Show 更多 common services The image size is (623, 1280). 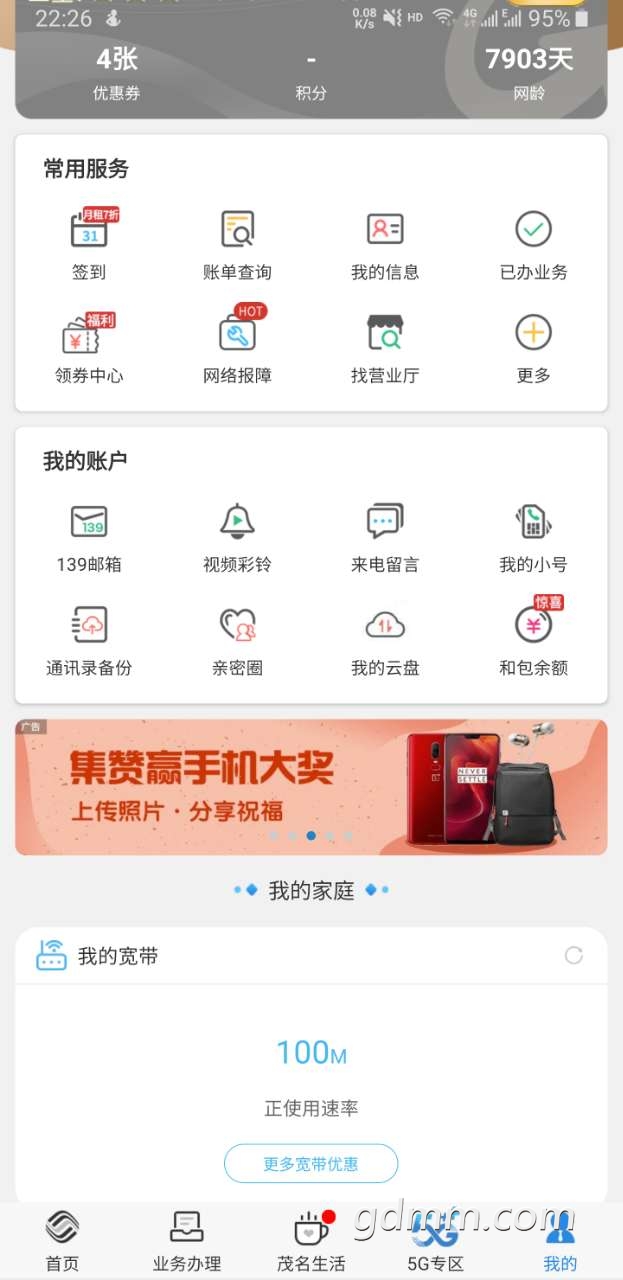(533, 348)
